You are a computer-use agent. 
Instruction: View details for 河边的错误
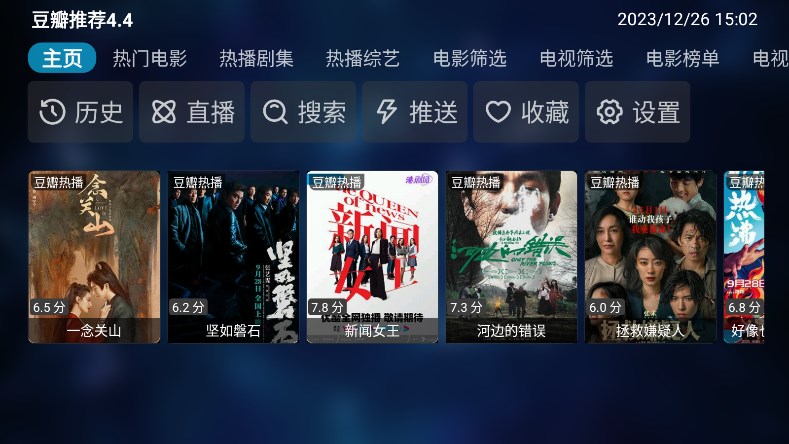click(x=511, y=257)
